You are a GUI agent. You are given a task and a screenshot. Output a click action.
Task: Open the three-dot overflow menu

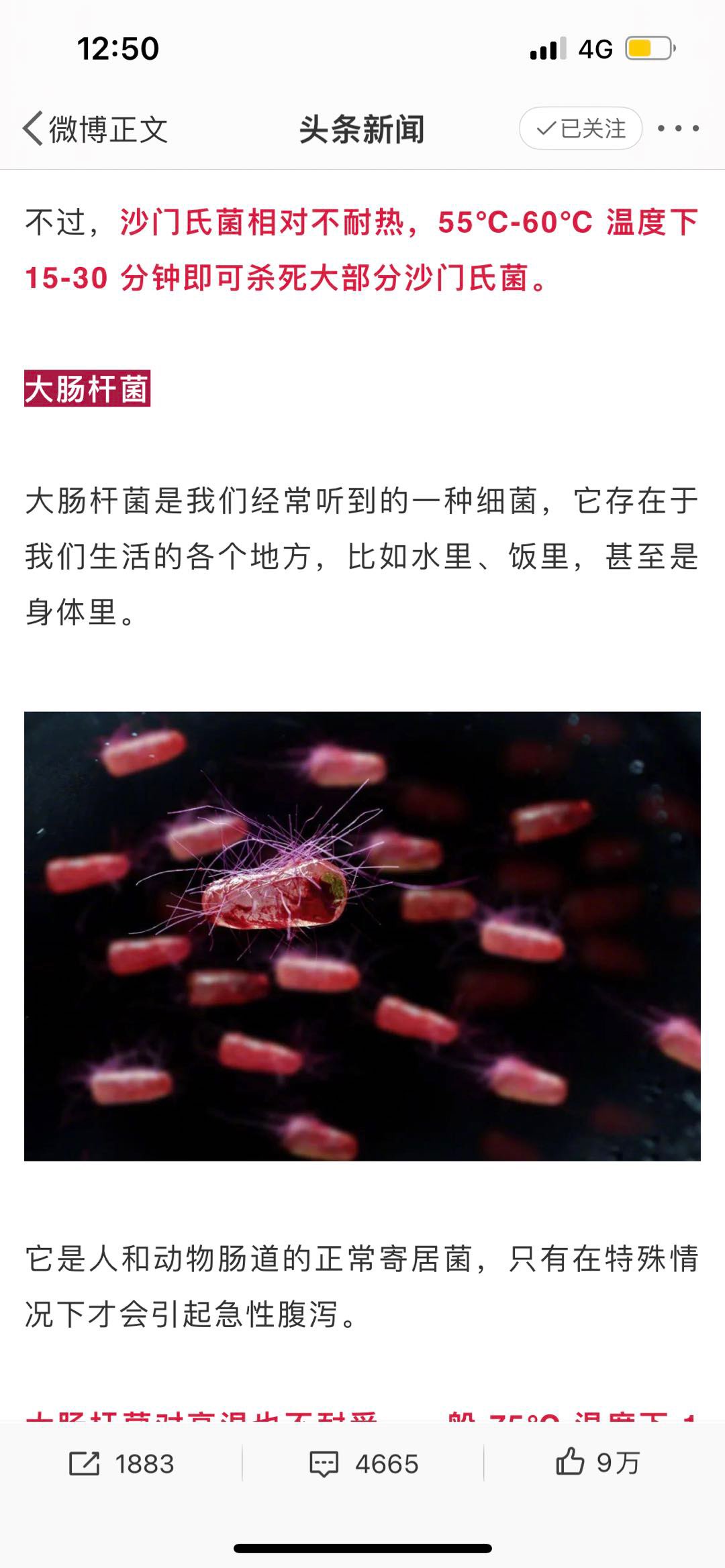pyautogui.click(x=678, y=128)
